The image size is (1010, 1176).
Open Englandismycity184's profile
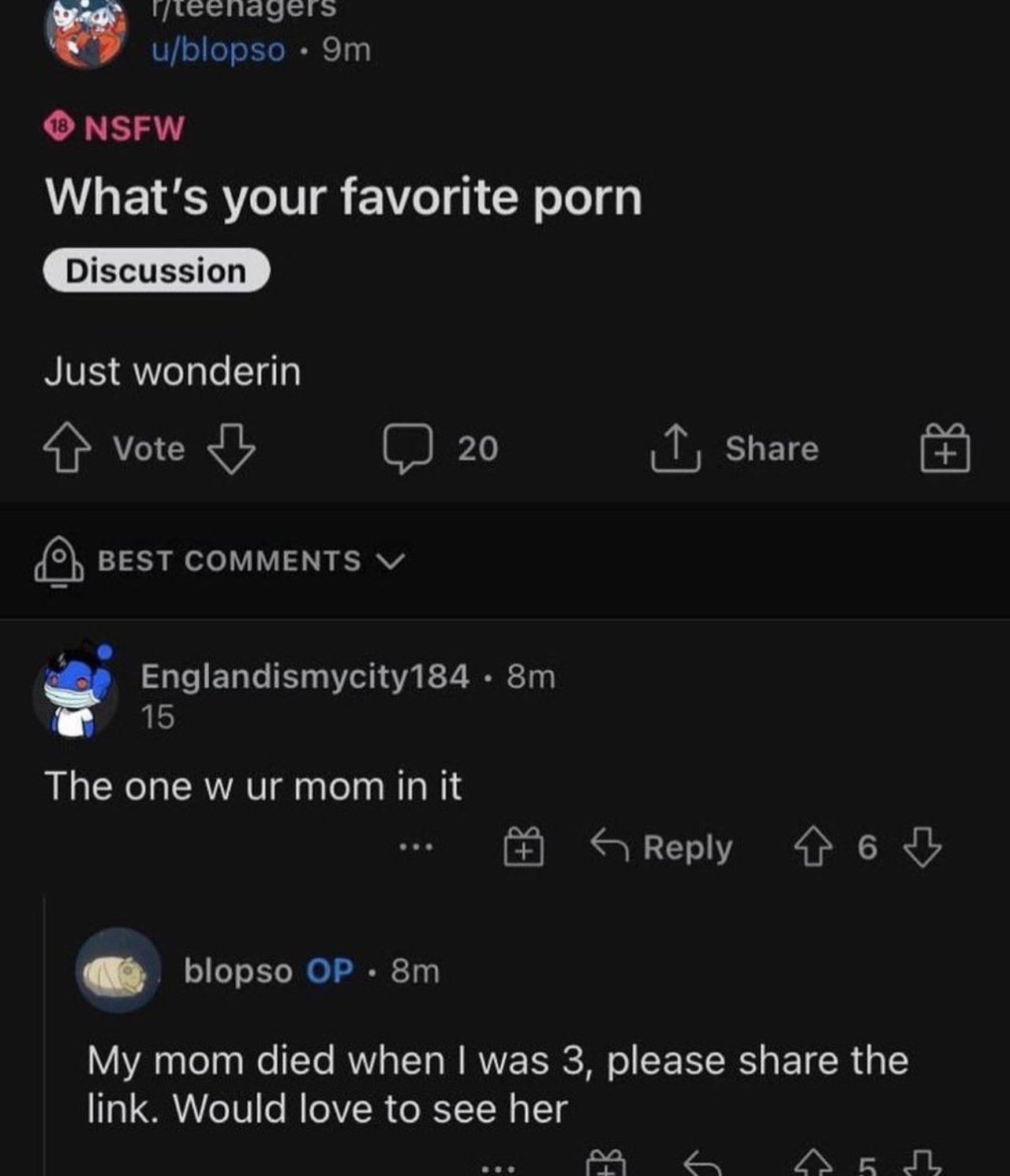pos(305,676)
